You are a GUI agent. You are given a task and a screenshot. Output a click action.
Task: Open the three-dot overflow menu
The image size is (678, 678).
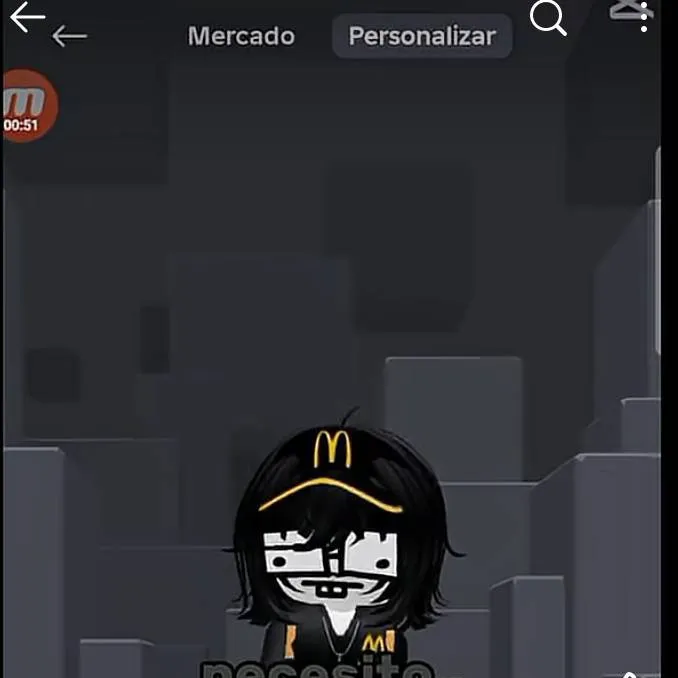pos(644,18)
